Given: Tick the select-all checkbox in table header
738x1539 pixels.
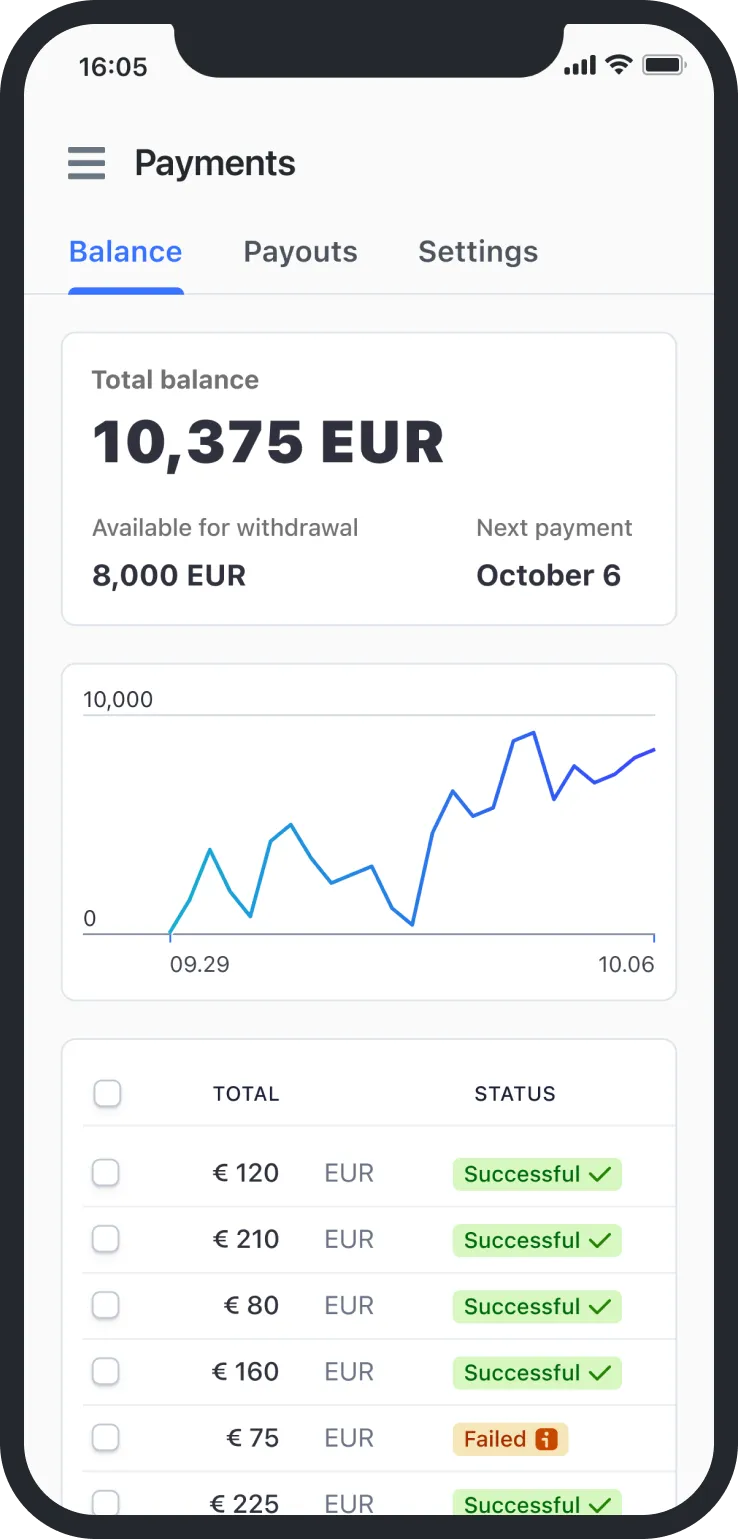Looking at the screenshot, I should point(107,1094).
